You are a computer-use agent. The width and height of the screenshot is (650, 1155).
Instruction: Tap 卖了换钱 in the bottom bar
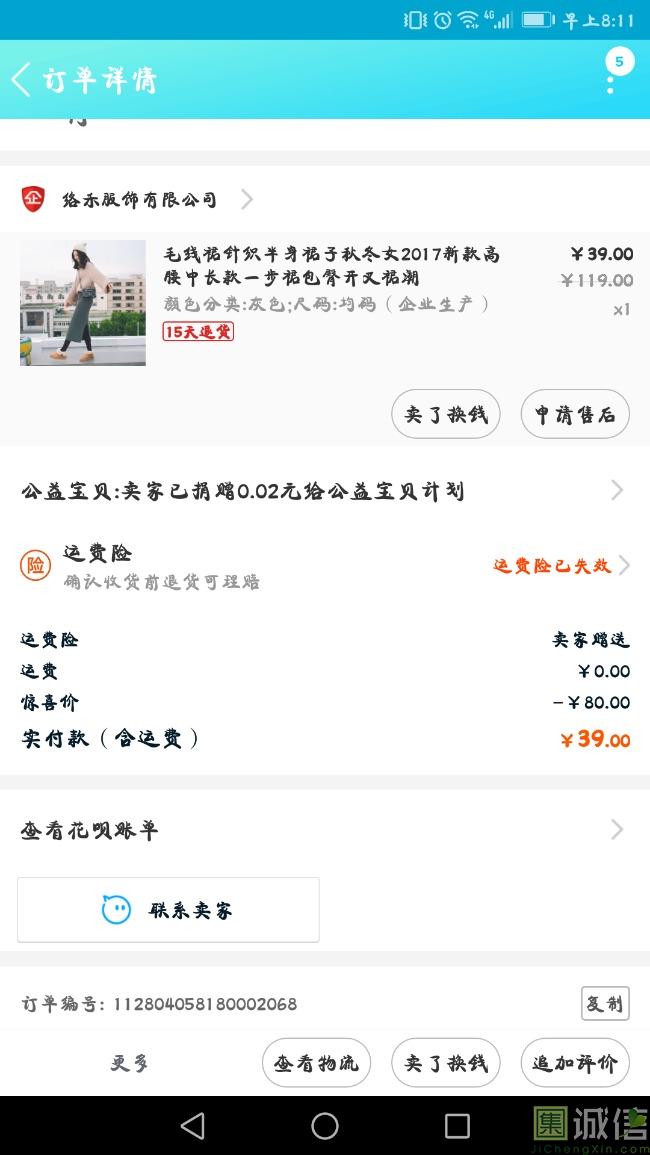pos(445,1063)
